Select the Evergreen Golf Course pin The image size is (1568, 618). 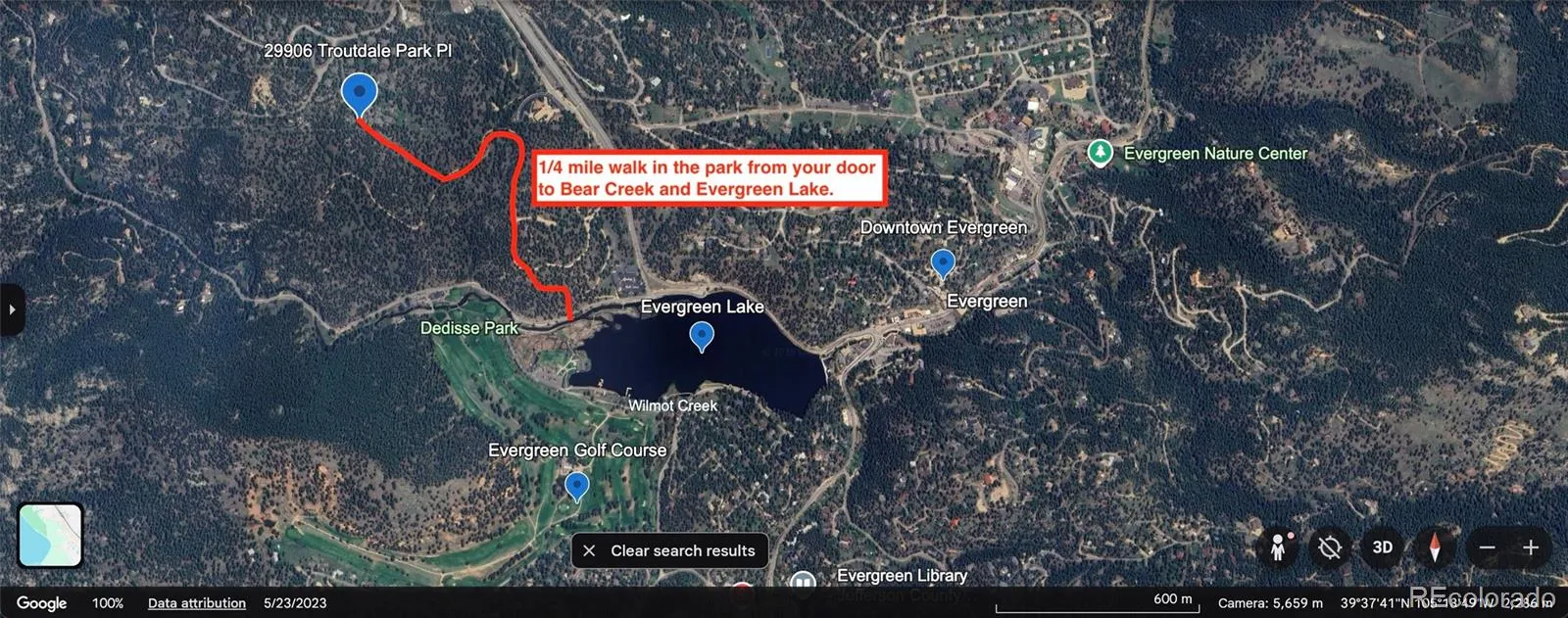576,485
